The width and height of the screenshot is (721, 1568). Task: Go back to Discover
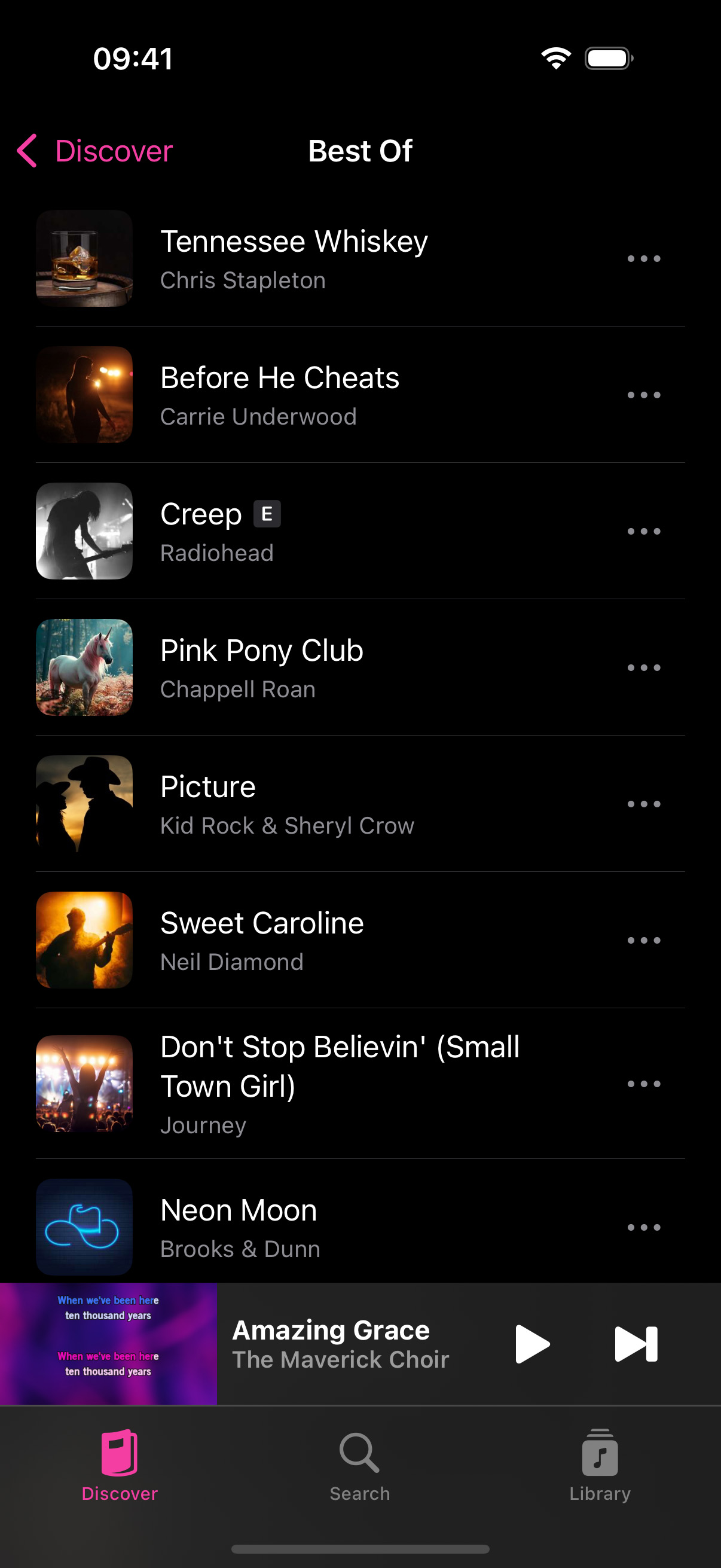click(96, 151)
